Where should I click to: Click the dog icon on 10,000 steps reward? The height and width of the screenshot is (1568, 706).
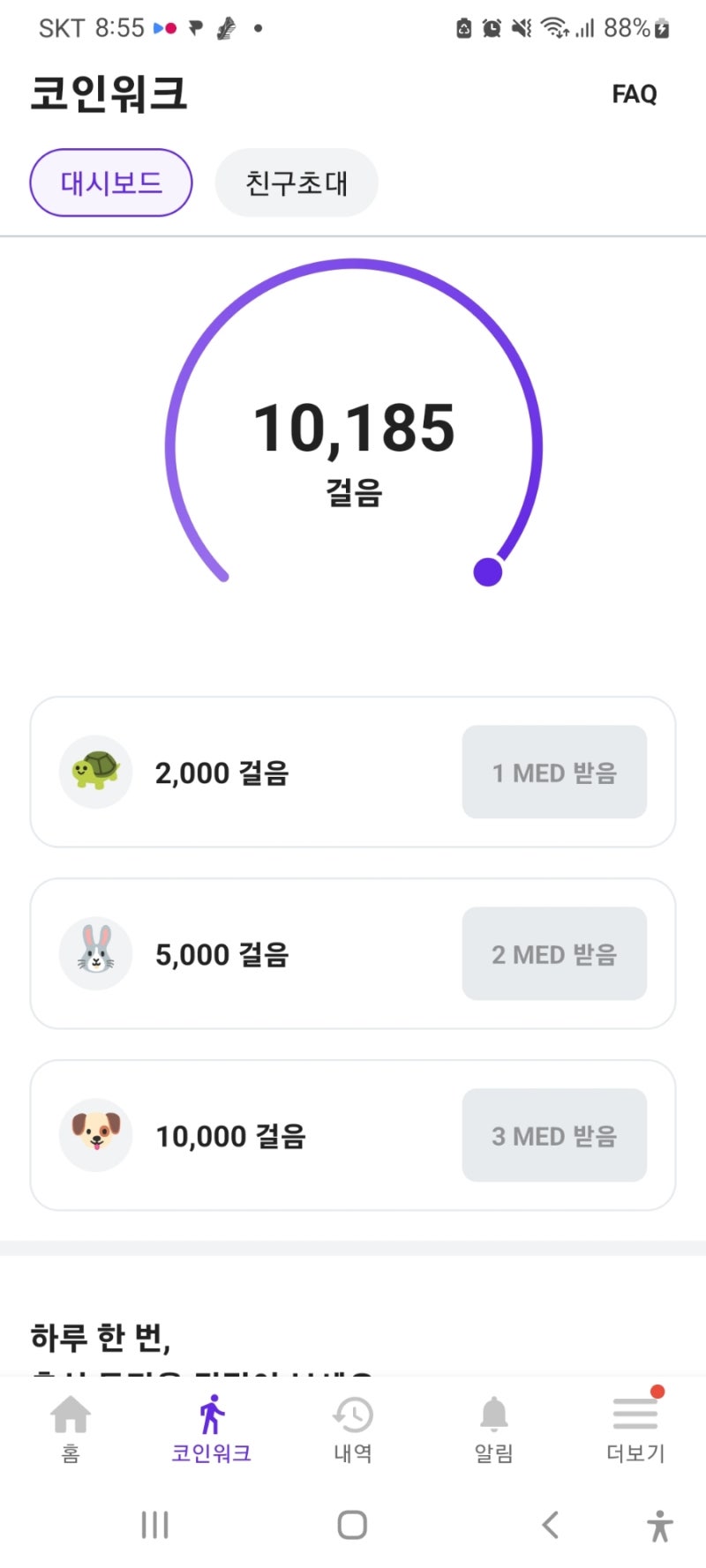pyautogui.click(x=95, y=1135)
